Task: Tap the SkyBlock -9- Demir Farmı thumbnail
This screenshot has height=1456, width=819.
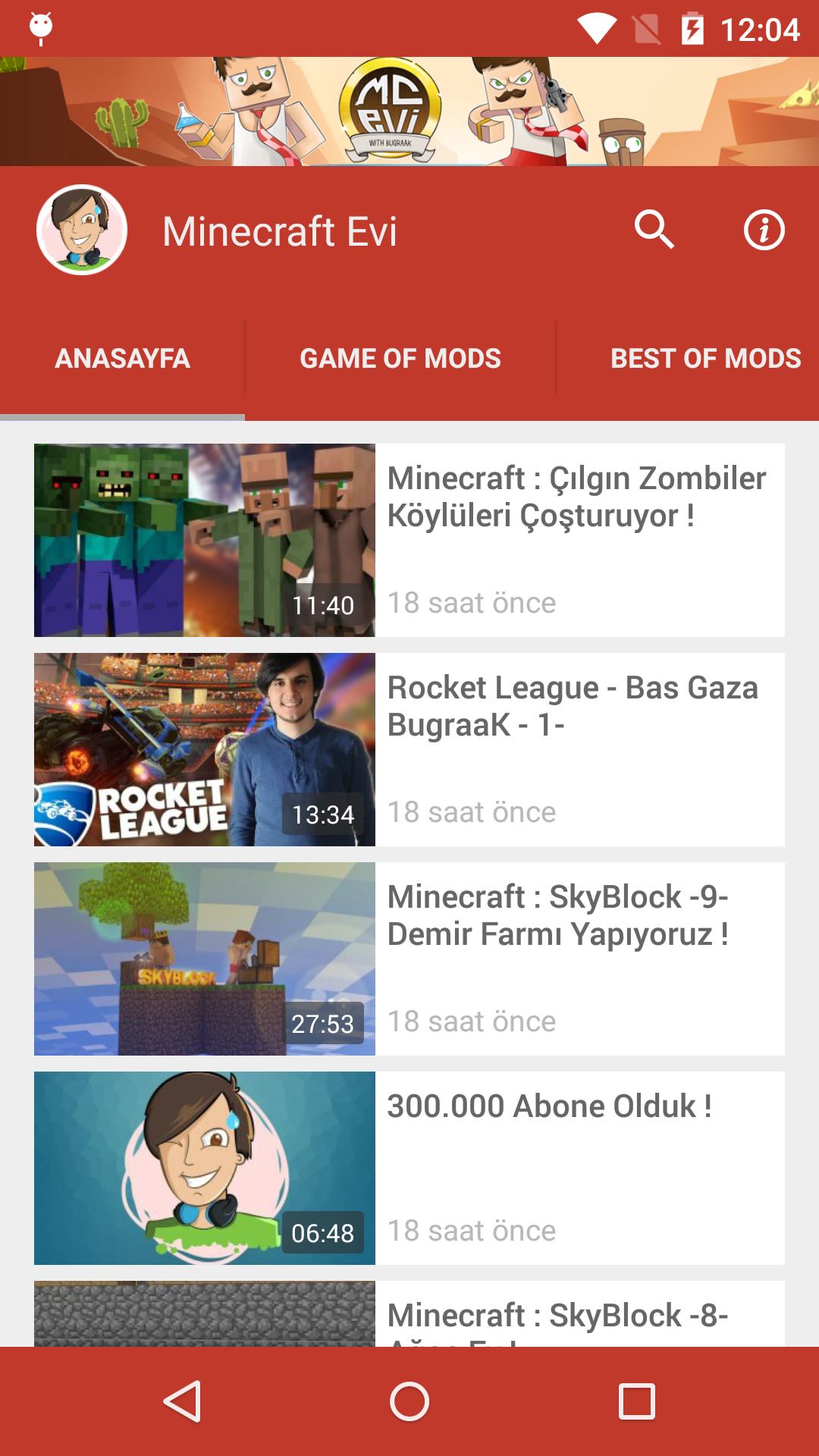Action: 203,957
